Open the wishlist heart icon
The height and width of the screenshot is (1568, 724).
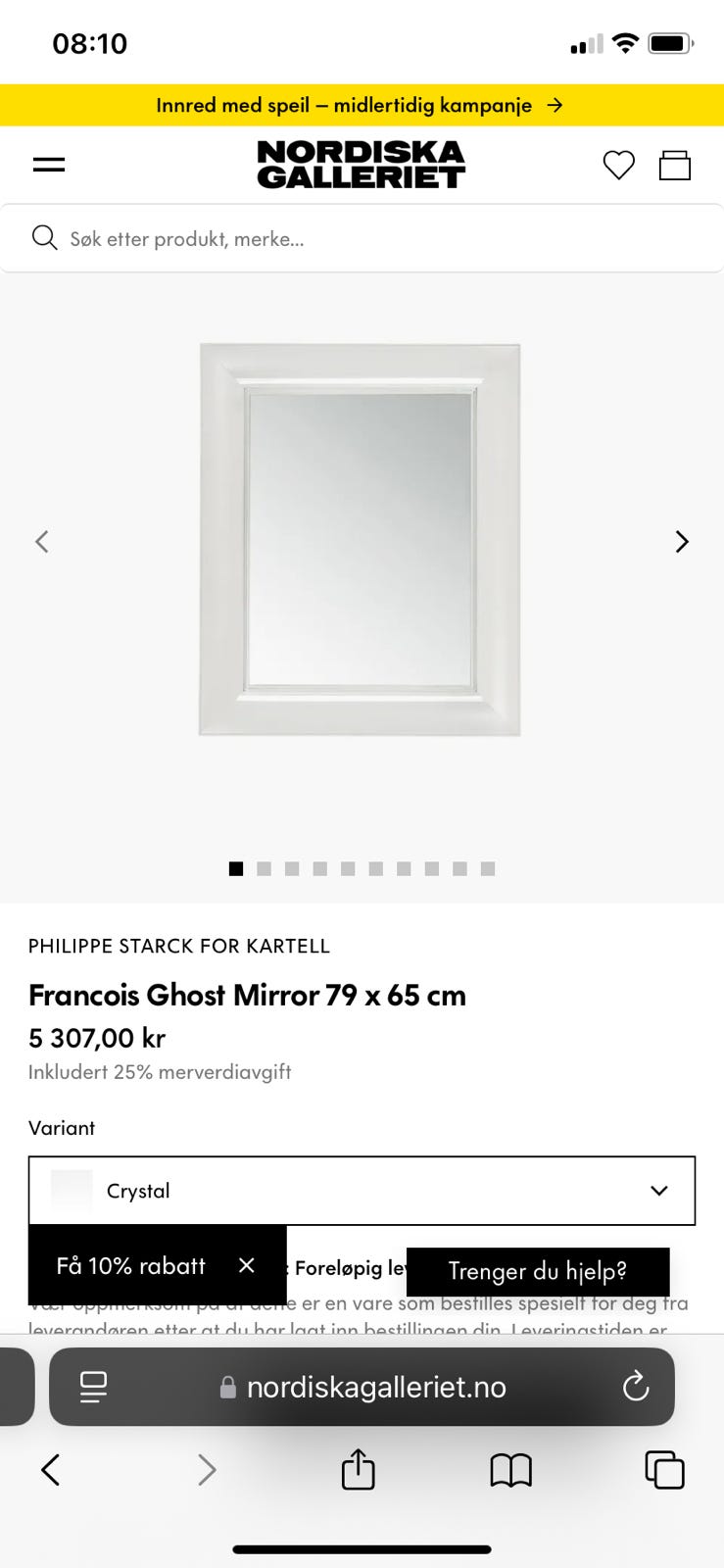click(x=619, y=166)
